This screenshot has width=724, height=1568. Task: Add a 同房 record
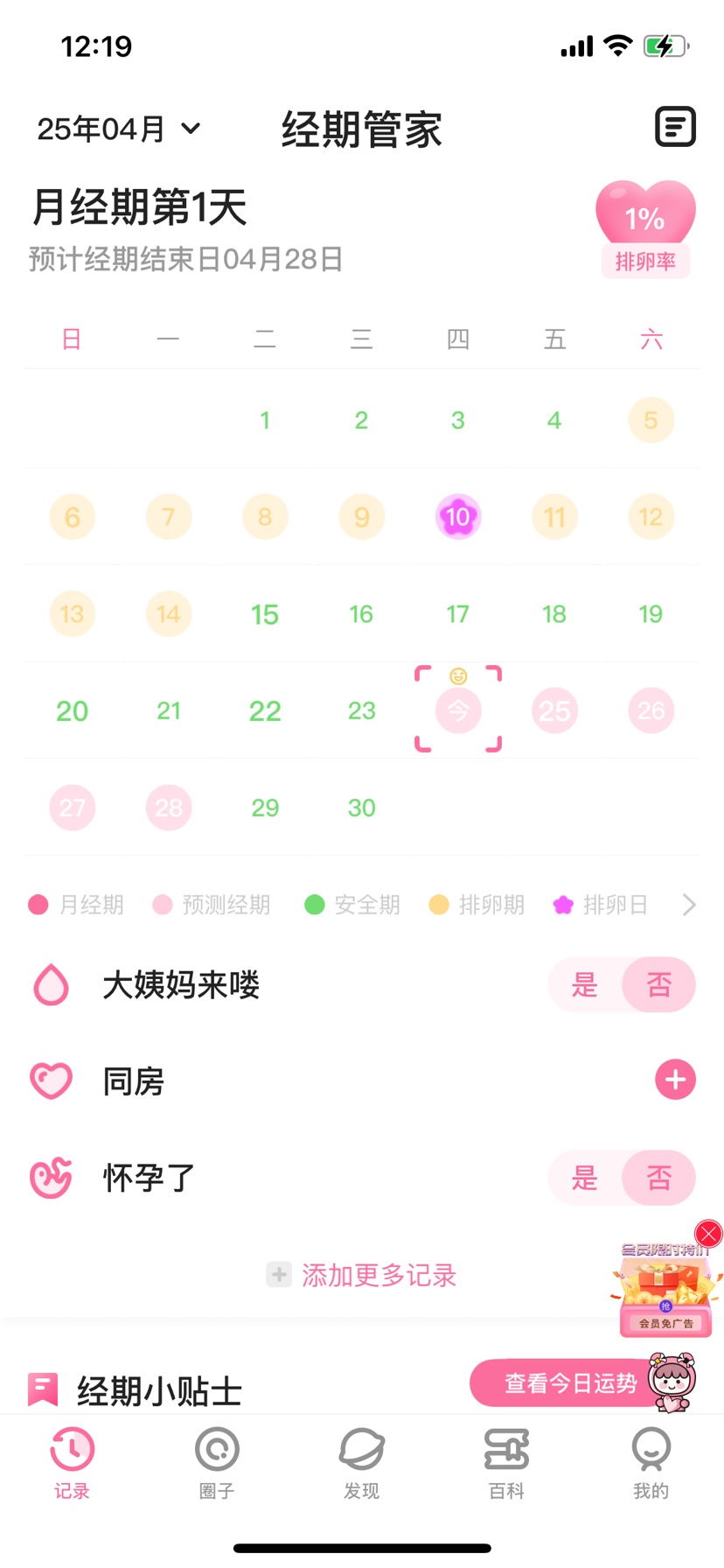tap(675, 1080)
